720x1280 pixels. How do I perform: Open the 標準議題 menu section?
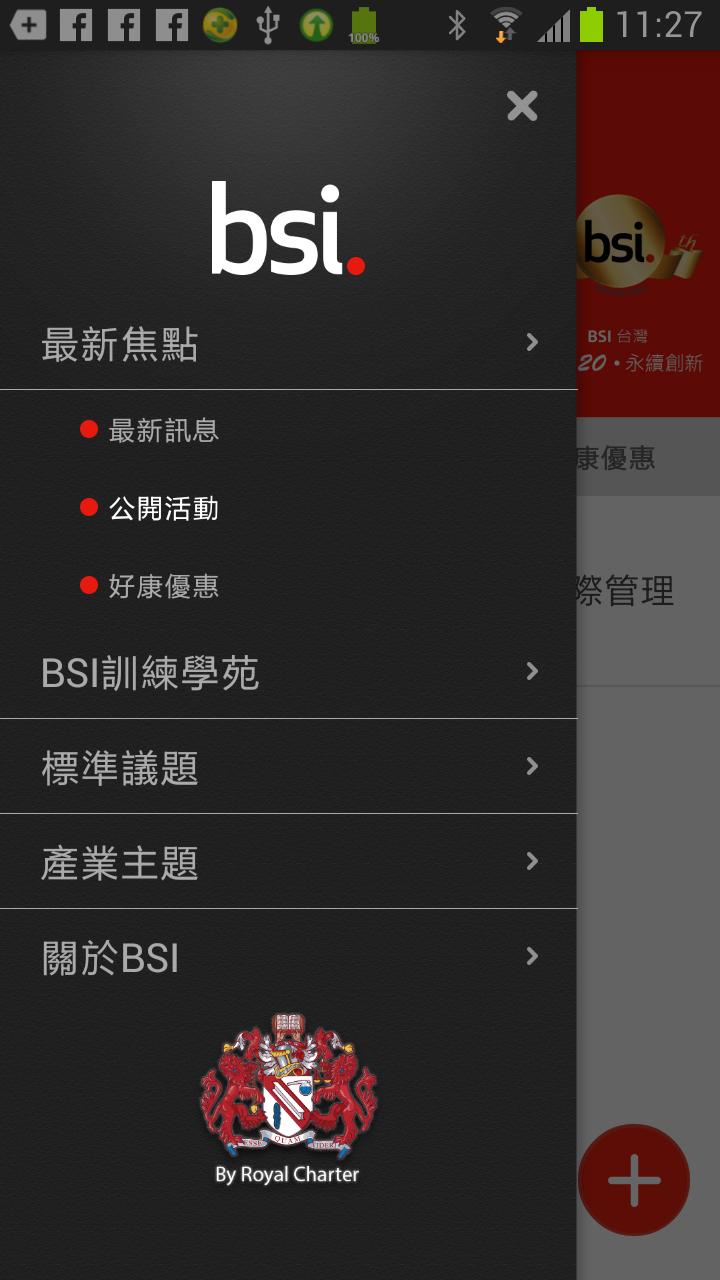(288, 768)
